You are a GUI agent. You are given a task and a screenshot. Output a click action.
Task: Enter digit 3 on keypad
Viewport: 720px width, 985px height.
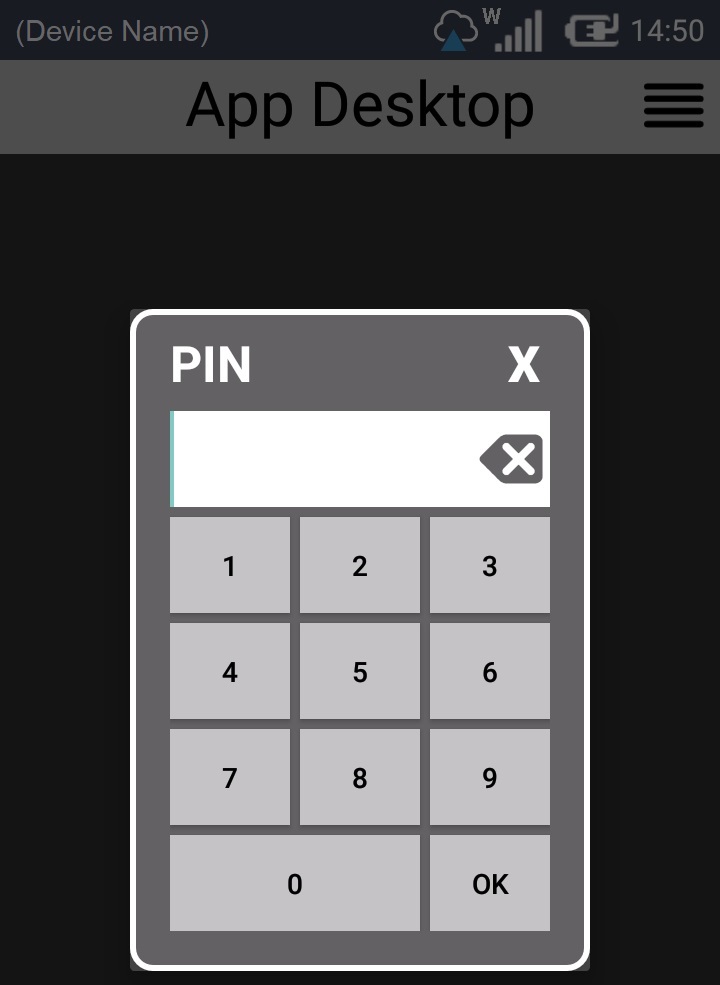490,565
